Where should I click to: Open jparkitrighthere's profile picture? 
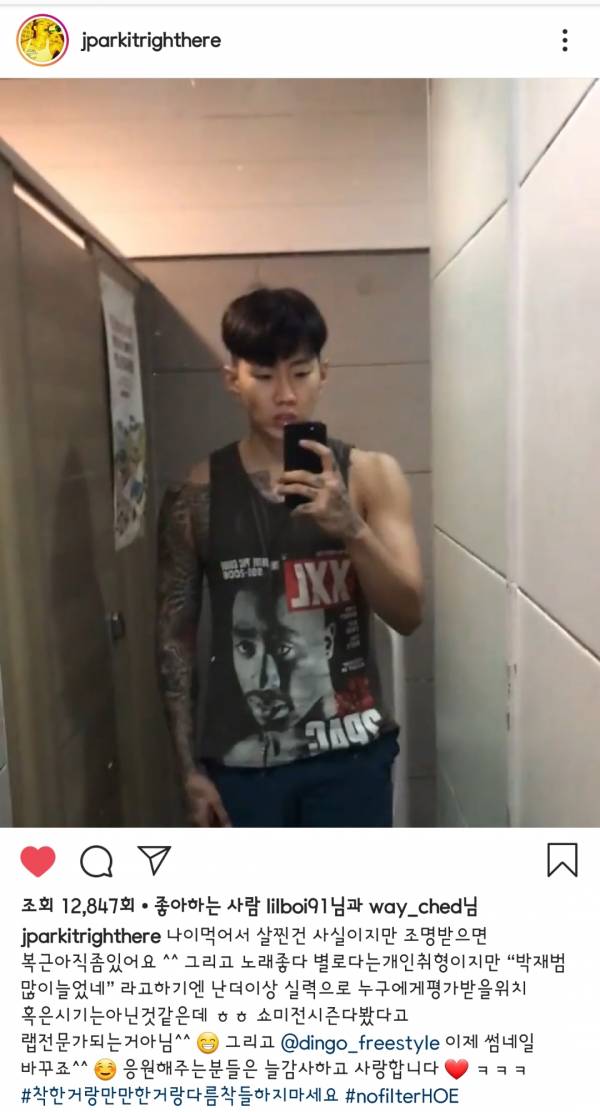(41, 41)
